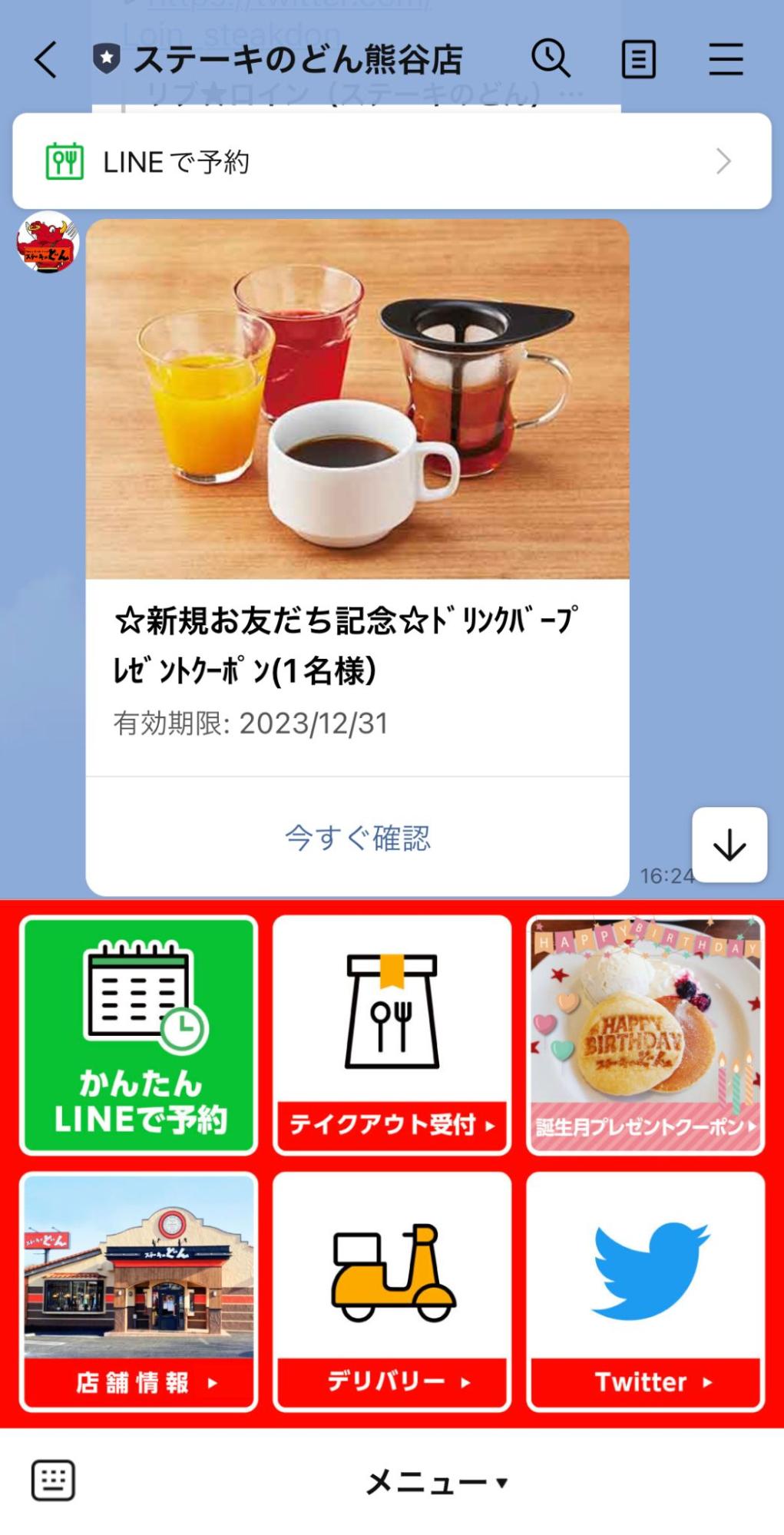Tap 今すぐ確認 to check the coupon
The image size is (784, 1535).
click(357, 837)
